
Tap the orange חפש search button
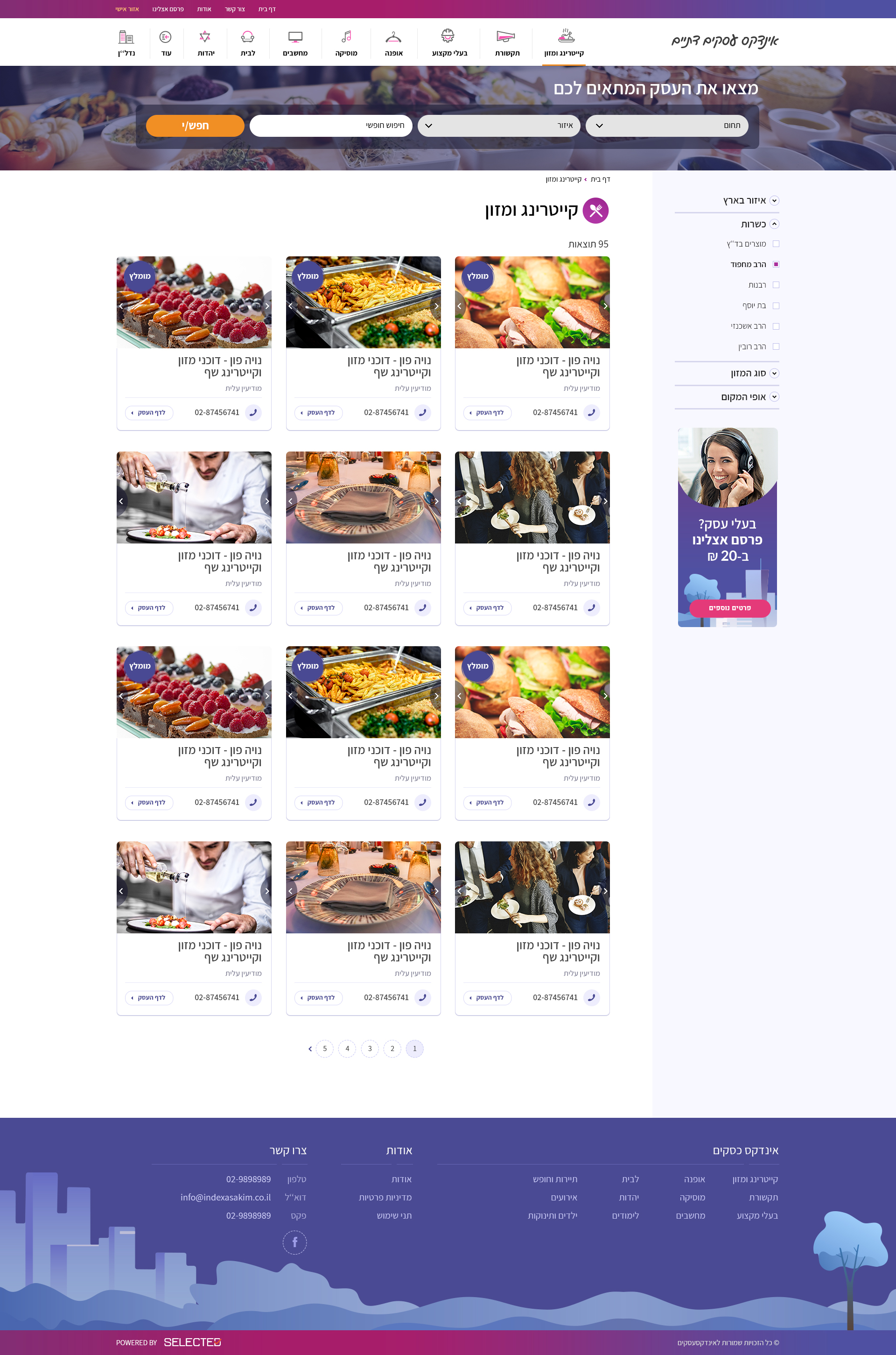point(195,126)
